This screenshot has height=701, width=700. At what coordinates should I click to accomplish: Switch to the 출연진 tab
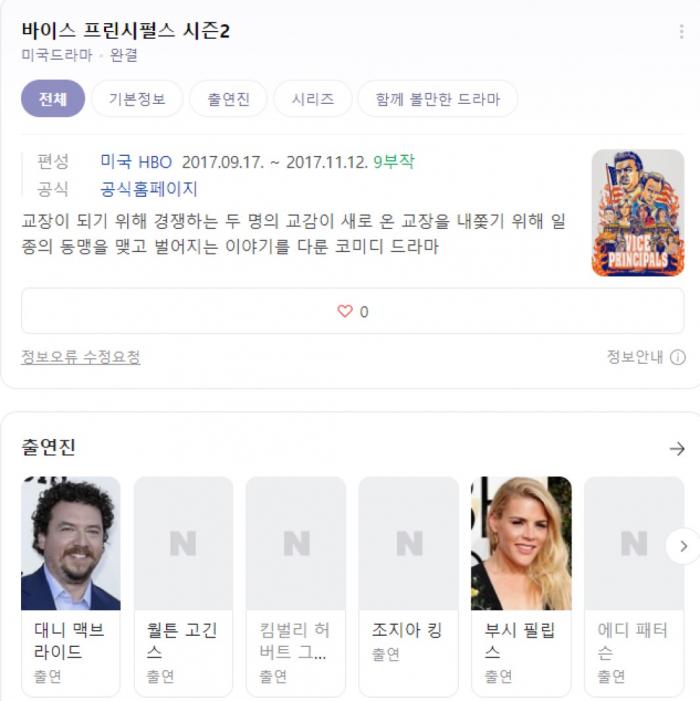[x=228, y=99]
